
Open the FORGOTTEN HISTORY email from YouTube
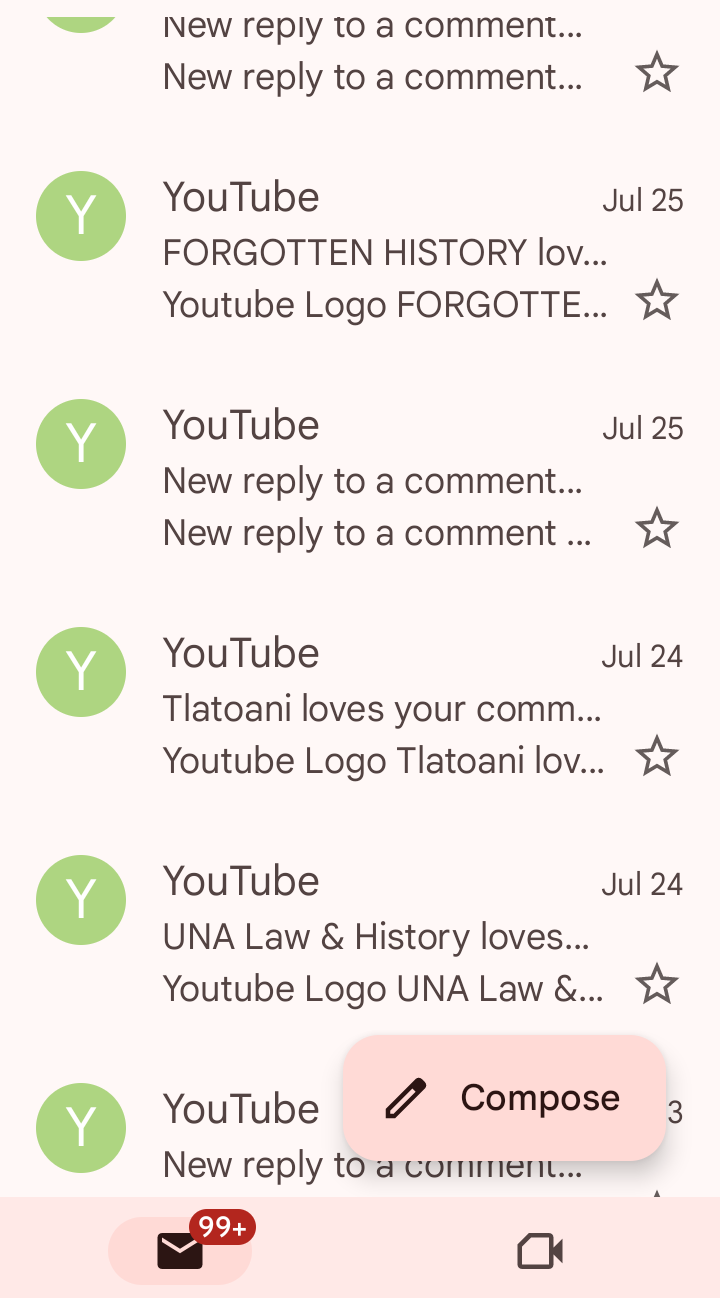[385, 253]
